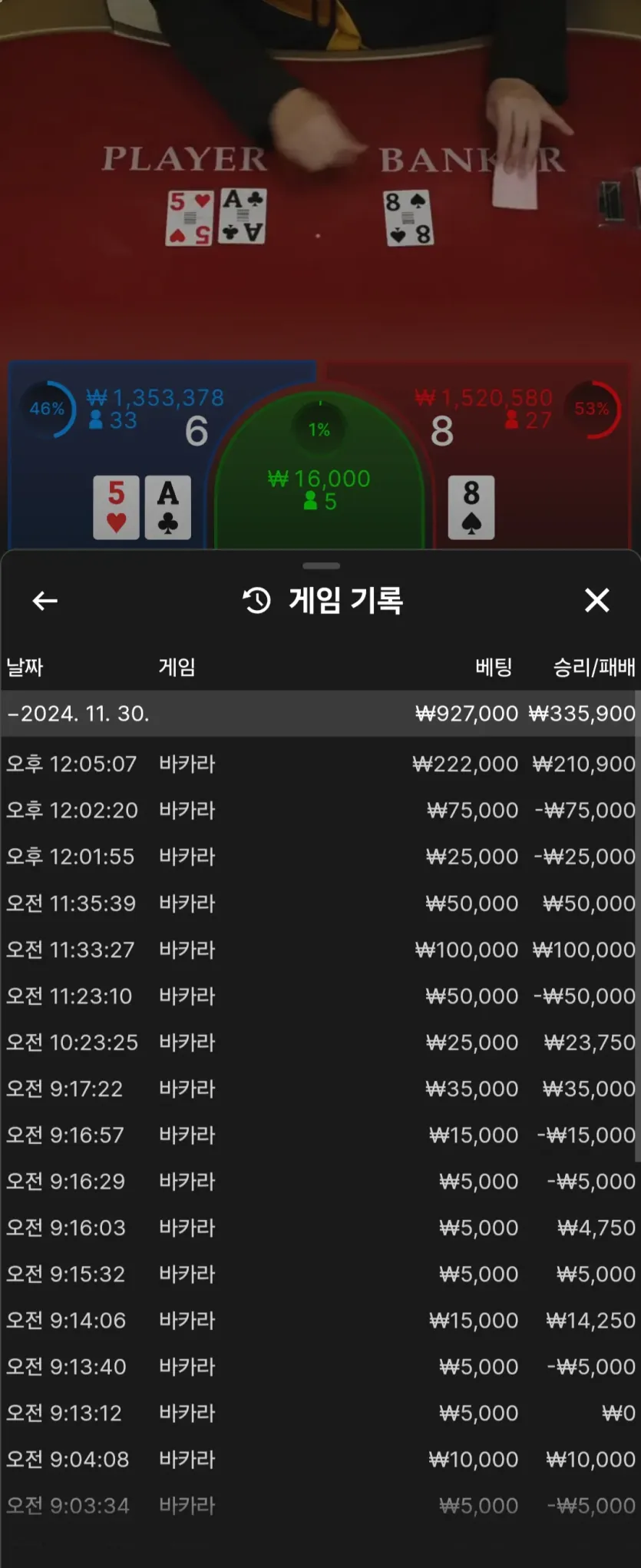Open the 오전 9:14:06 바카라 record
This screenshot has width=641, height=1568.
click(x=319, y=1320)
